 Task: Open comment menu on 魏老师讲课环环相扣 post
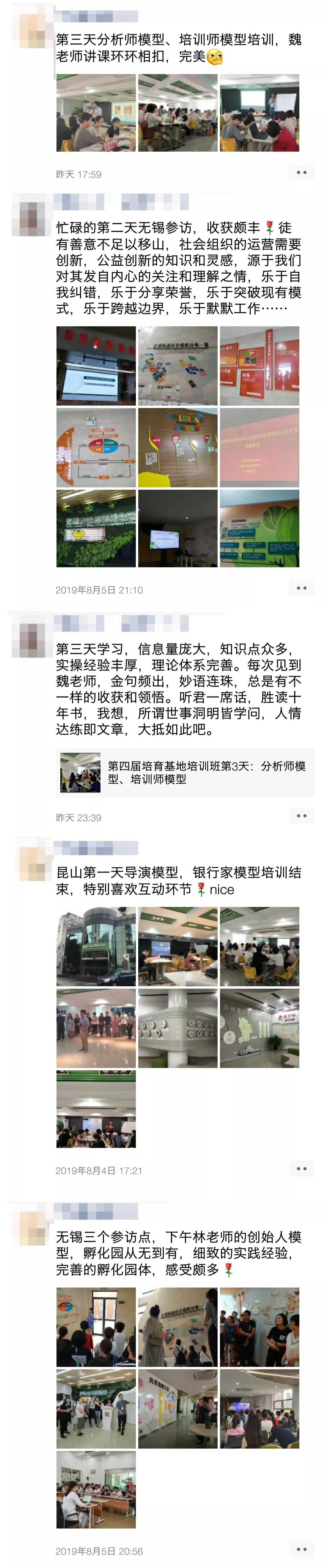[x=301, y=173]
